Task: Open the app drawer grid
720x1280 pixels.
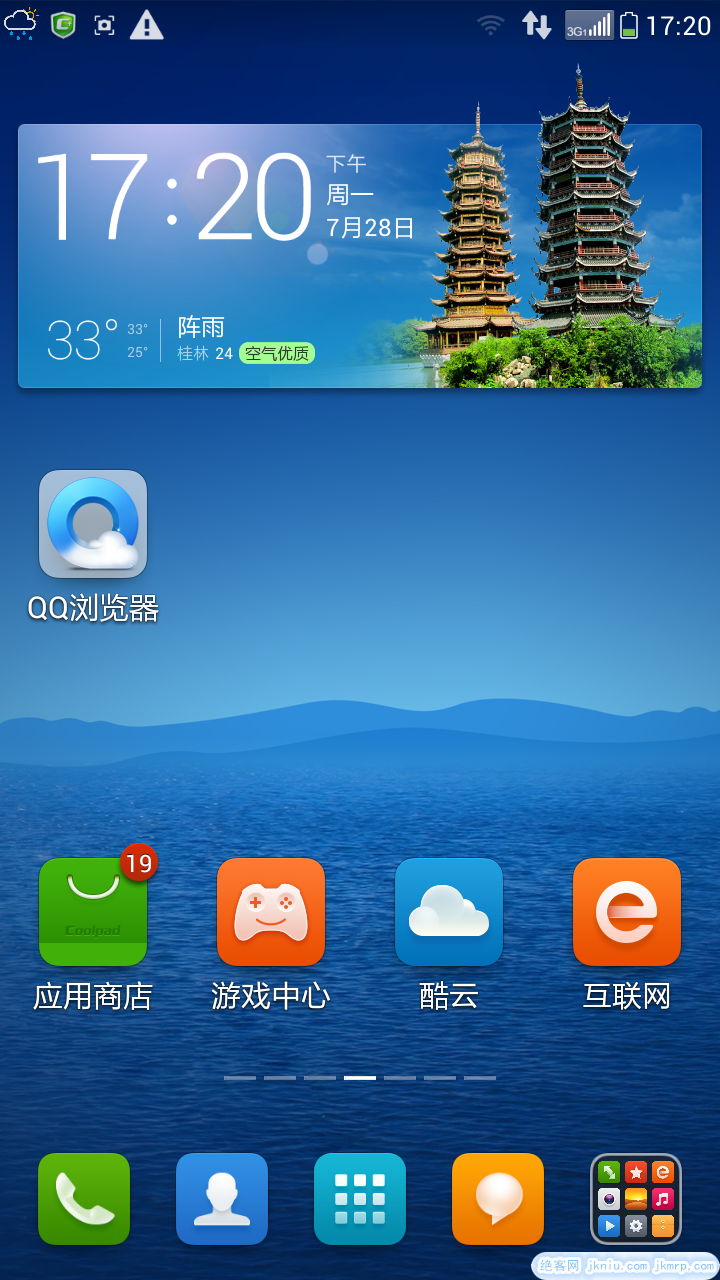Action: point(360,1199)
